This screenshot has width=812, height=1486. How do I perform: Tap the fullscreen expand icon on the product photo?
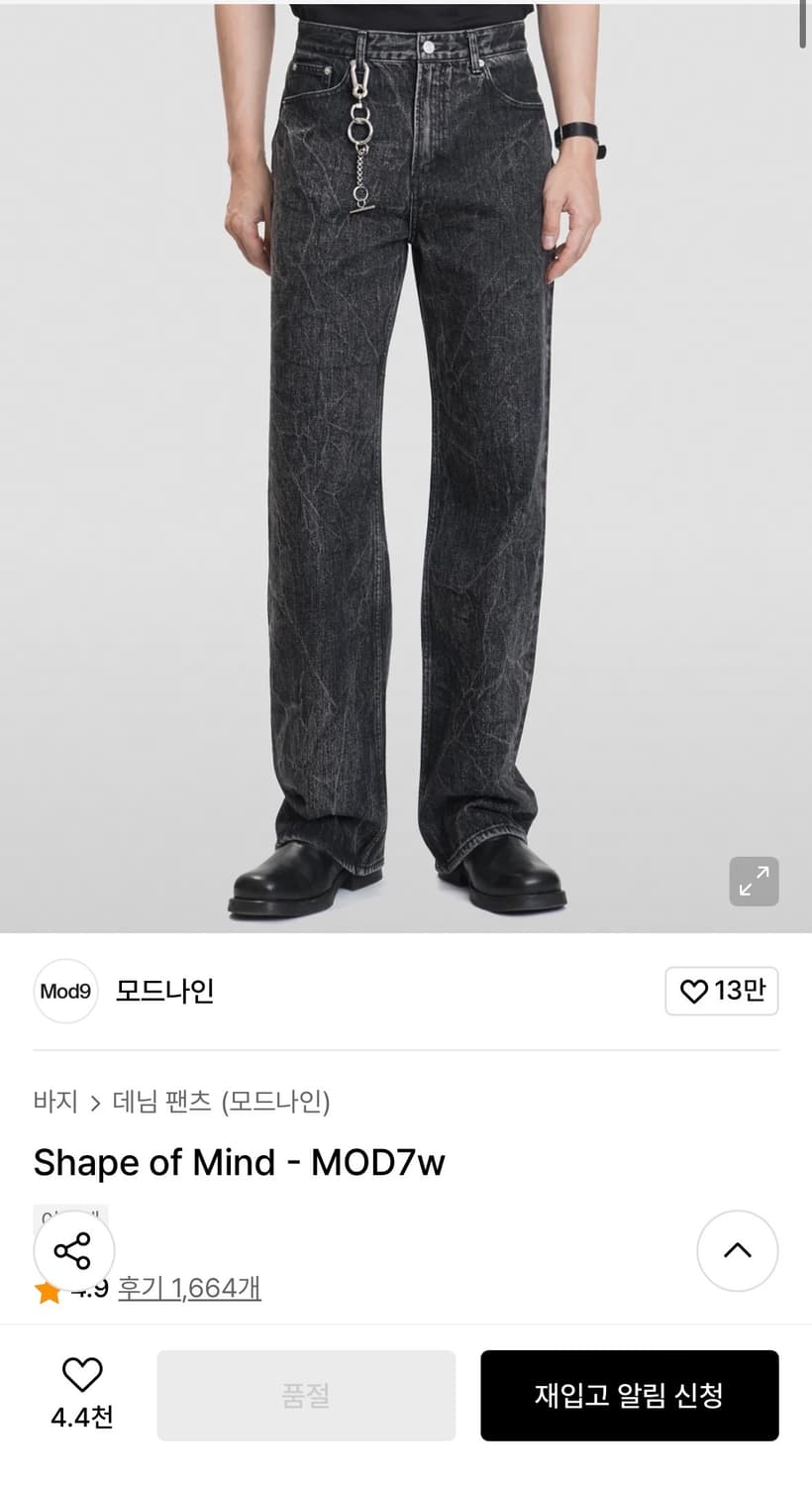pyautogui.click(x=754, y=882)
